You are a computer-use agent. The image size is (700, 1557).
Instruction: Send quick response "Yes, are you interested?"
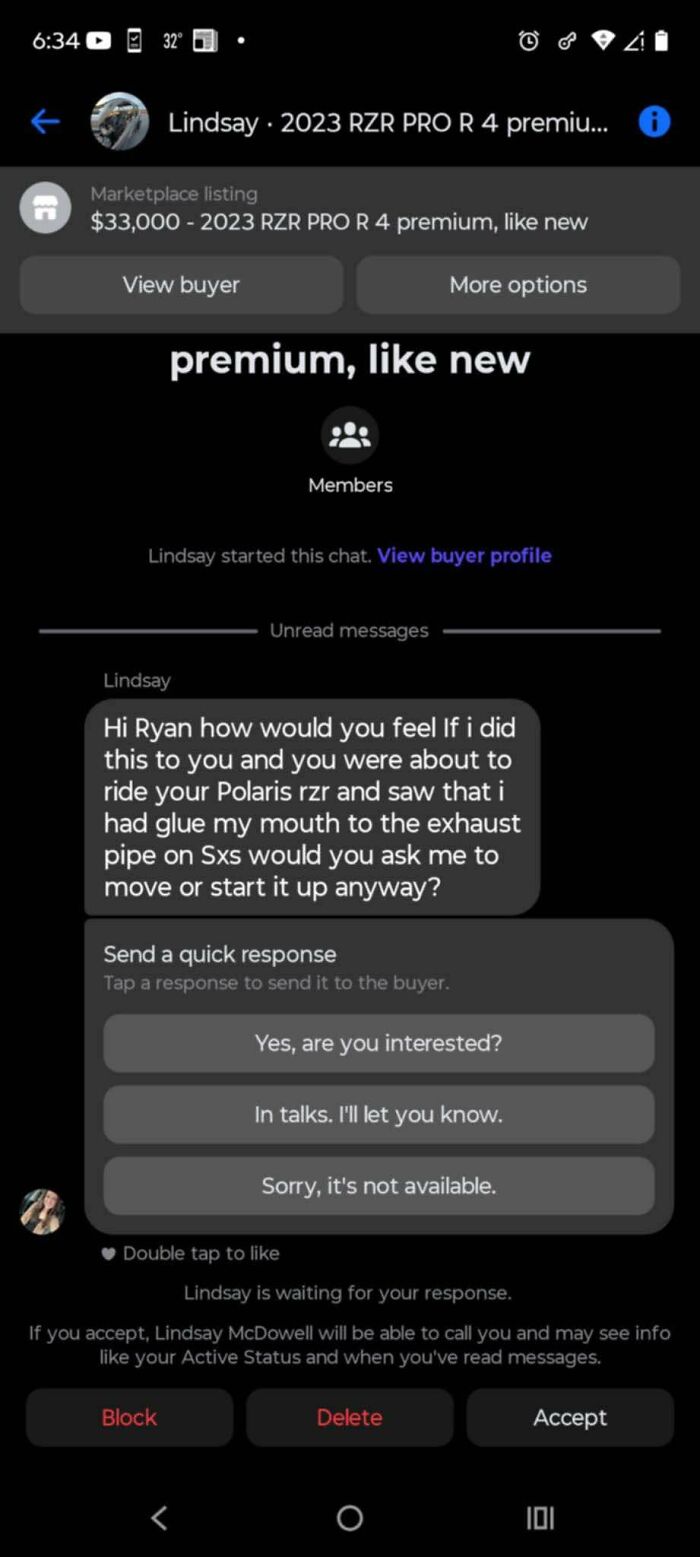[378, 1043]
